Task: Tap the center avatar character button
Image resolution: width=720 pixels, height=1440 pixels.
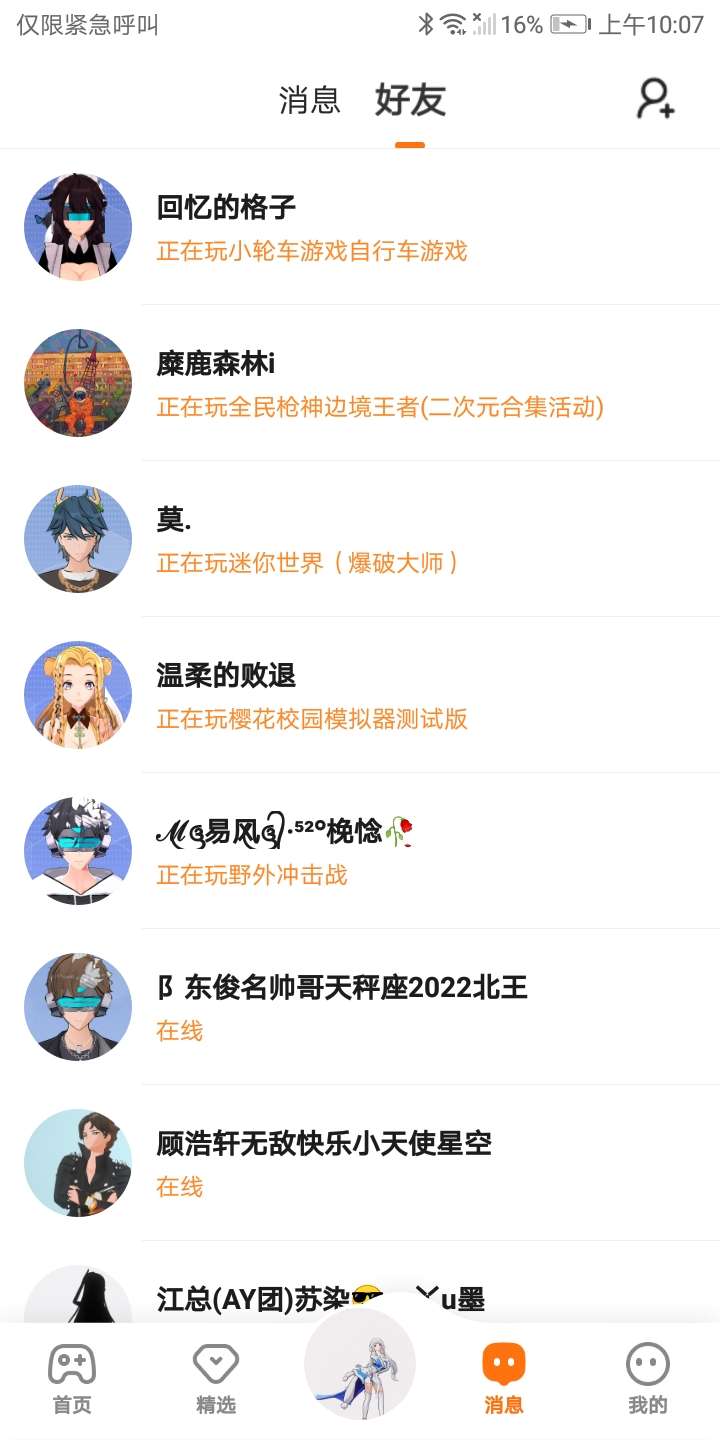Action: 360,1364
